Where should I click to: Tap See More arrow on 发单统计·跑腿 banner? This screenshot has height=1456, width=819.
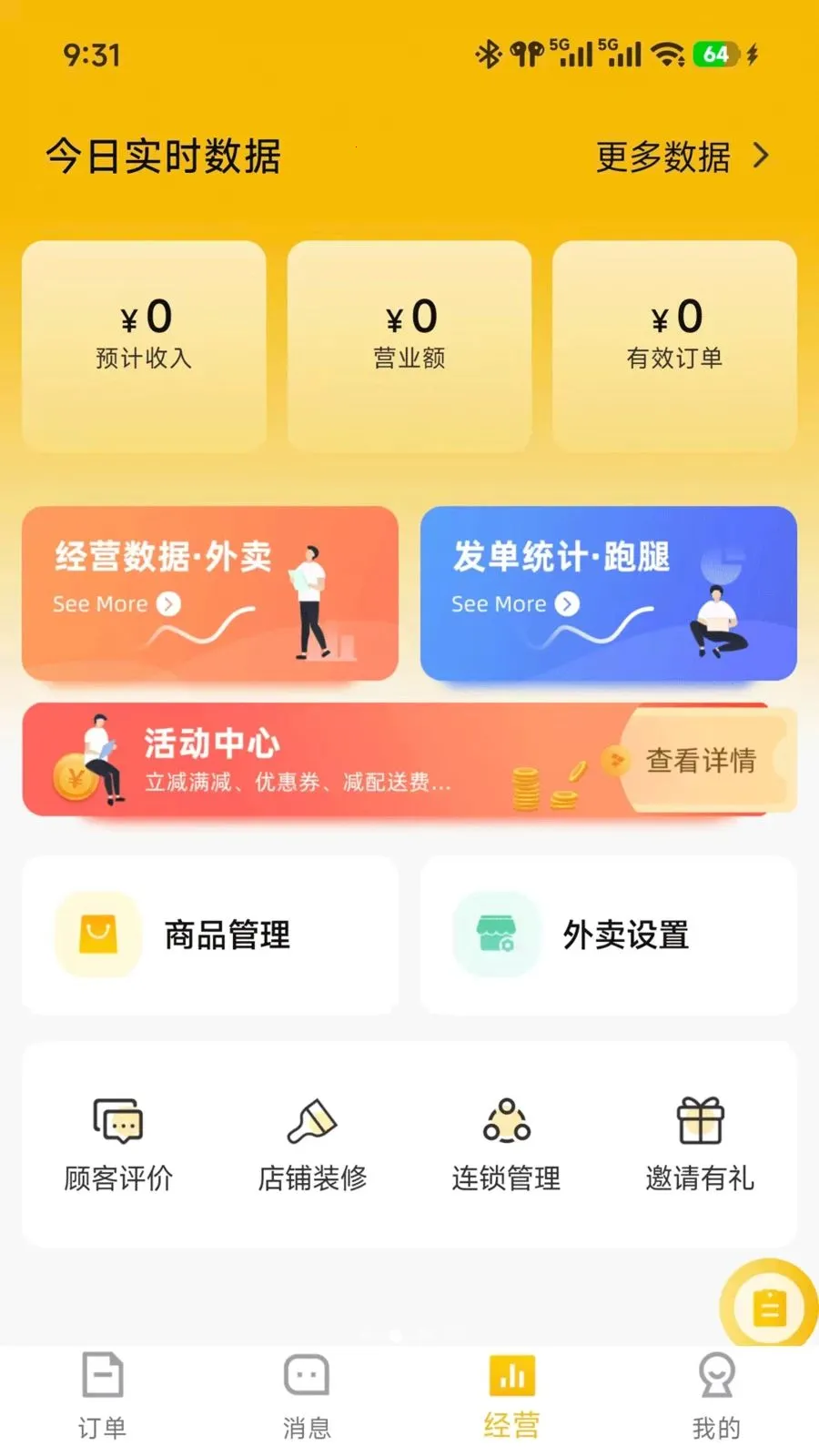pyautogui.click(x=567, y=604)
